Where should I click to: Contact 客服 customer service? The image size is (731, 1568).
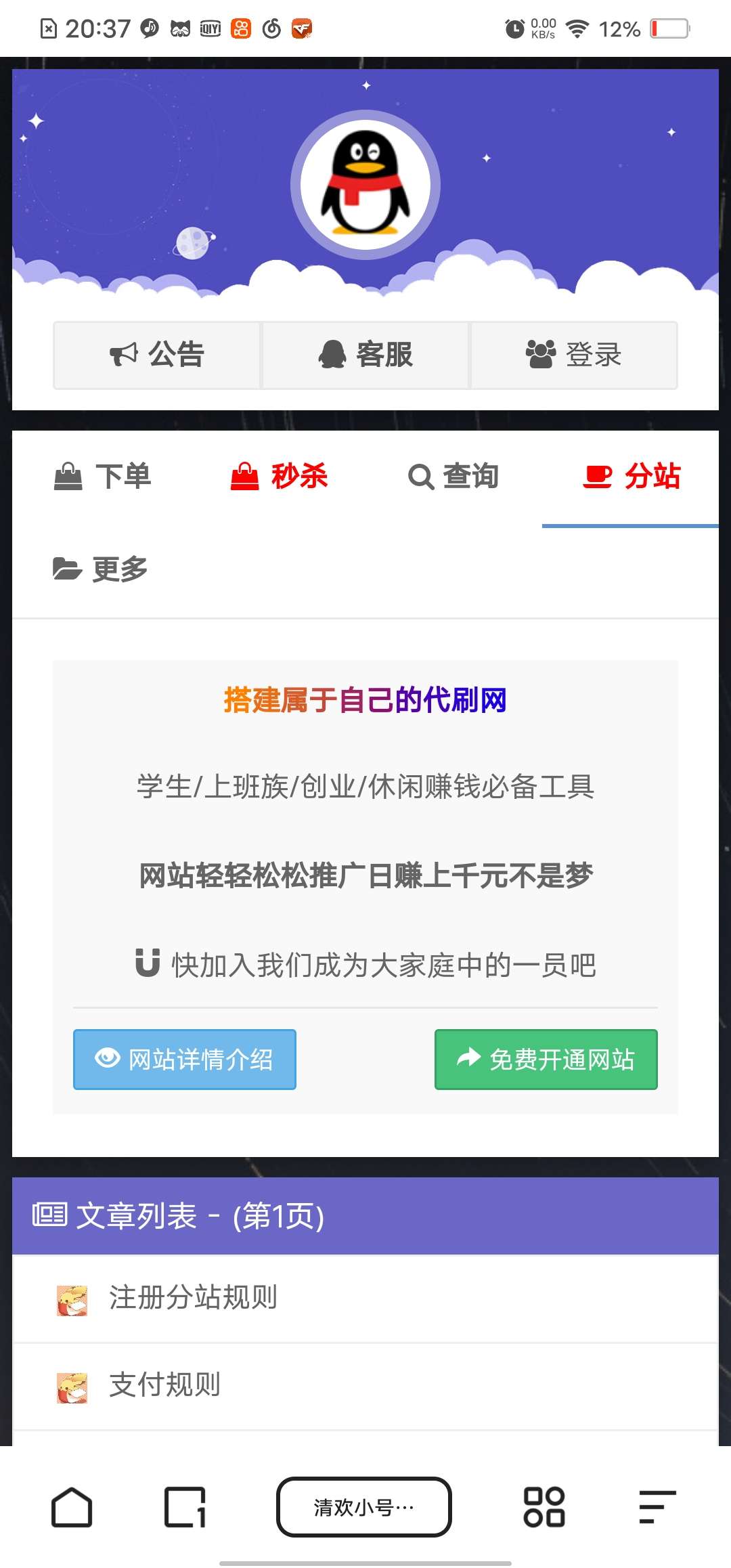[x=365, y=355]
